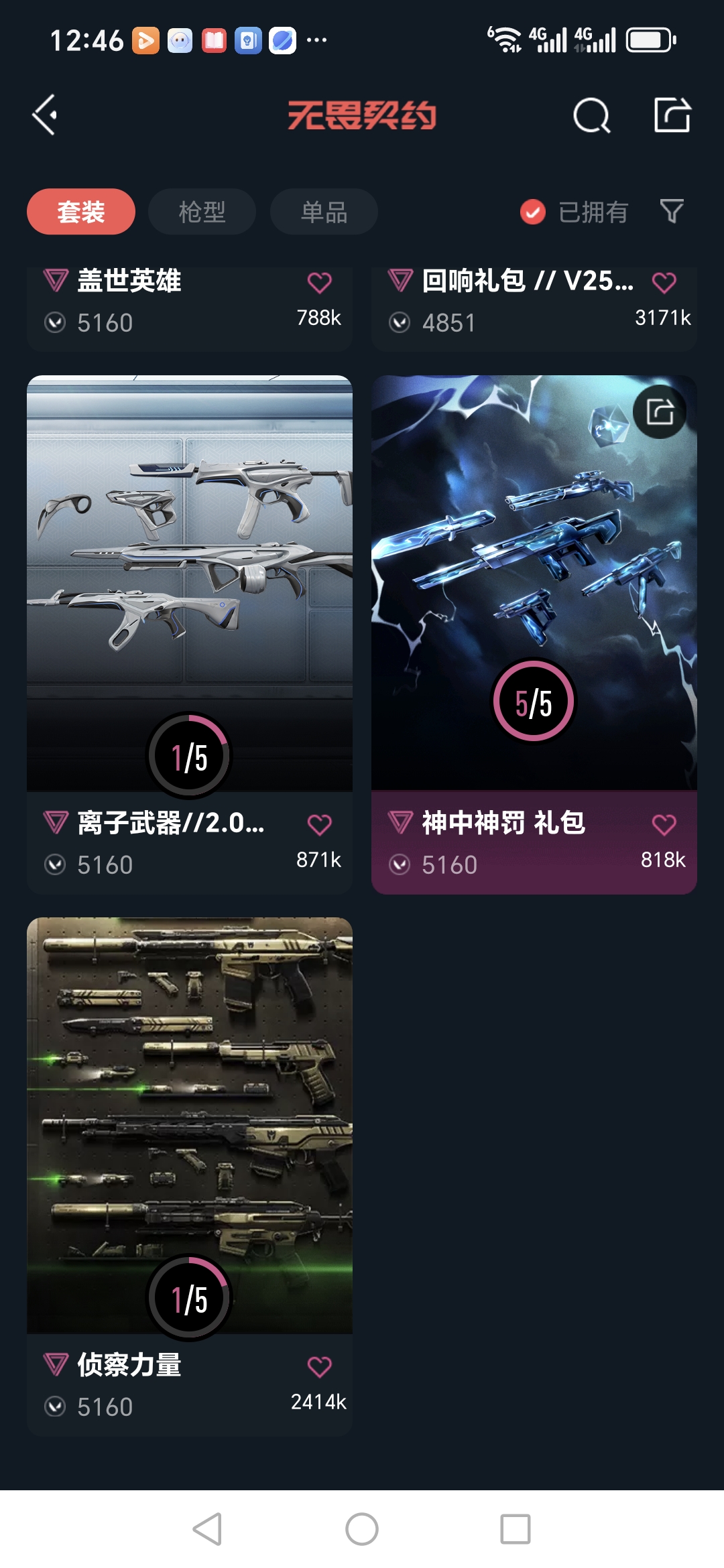724x1568 pixels.
Task: Favorite the 盖世英雄 set via heart icon
Action: click(x=320, y=283)
